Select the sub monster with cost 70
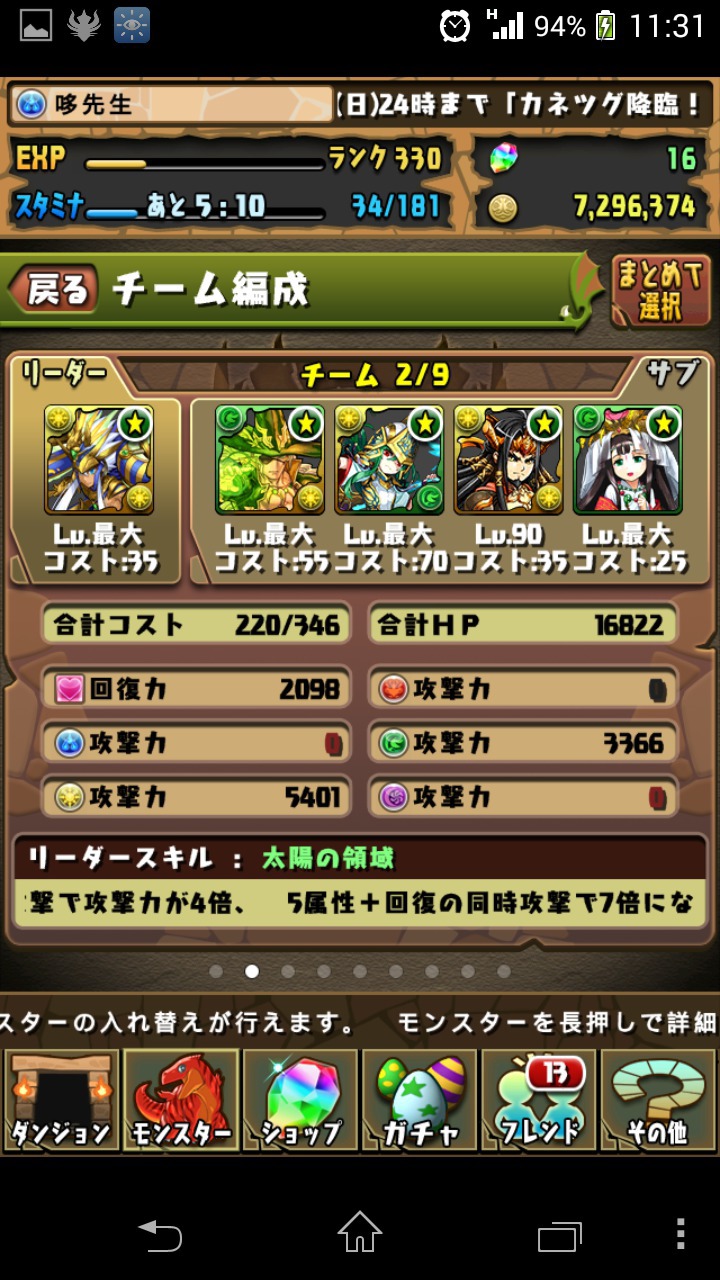This screenshot has width=720, height=1280. click(x=389, y=460)
